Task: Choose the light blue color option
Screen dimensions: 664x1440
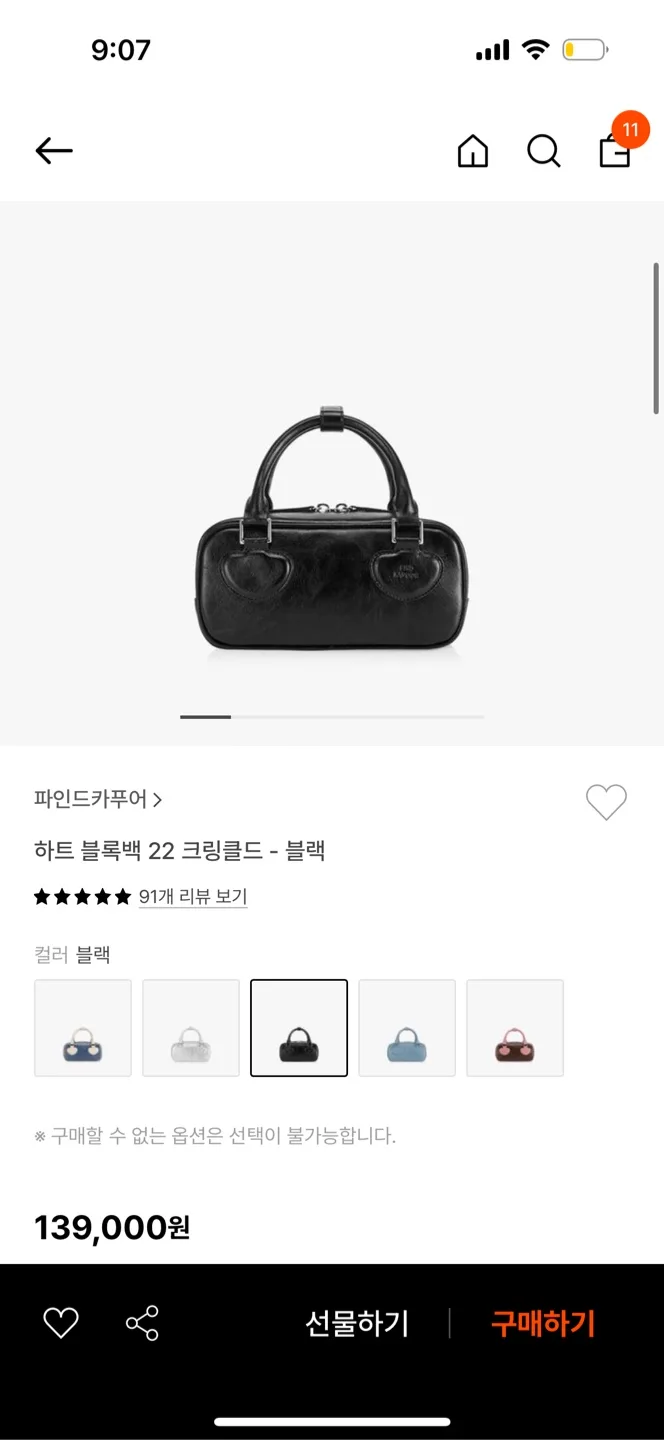Action: [407, 1028]
